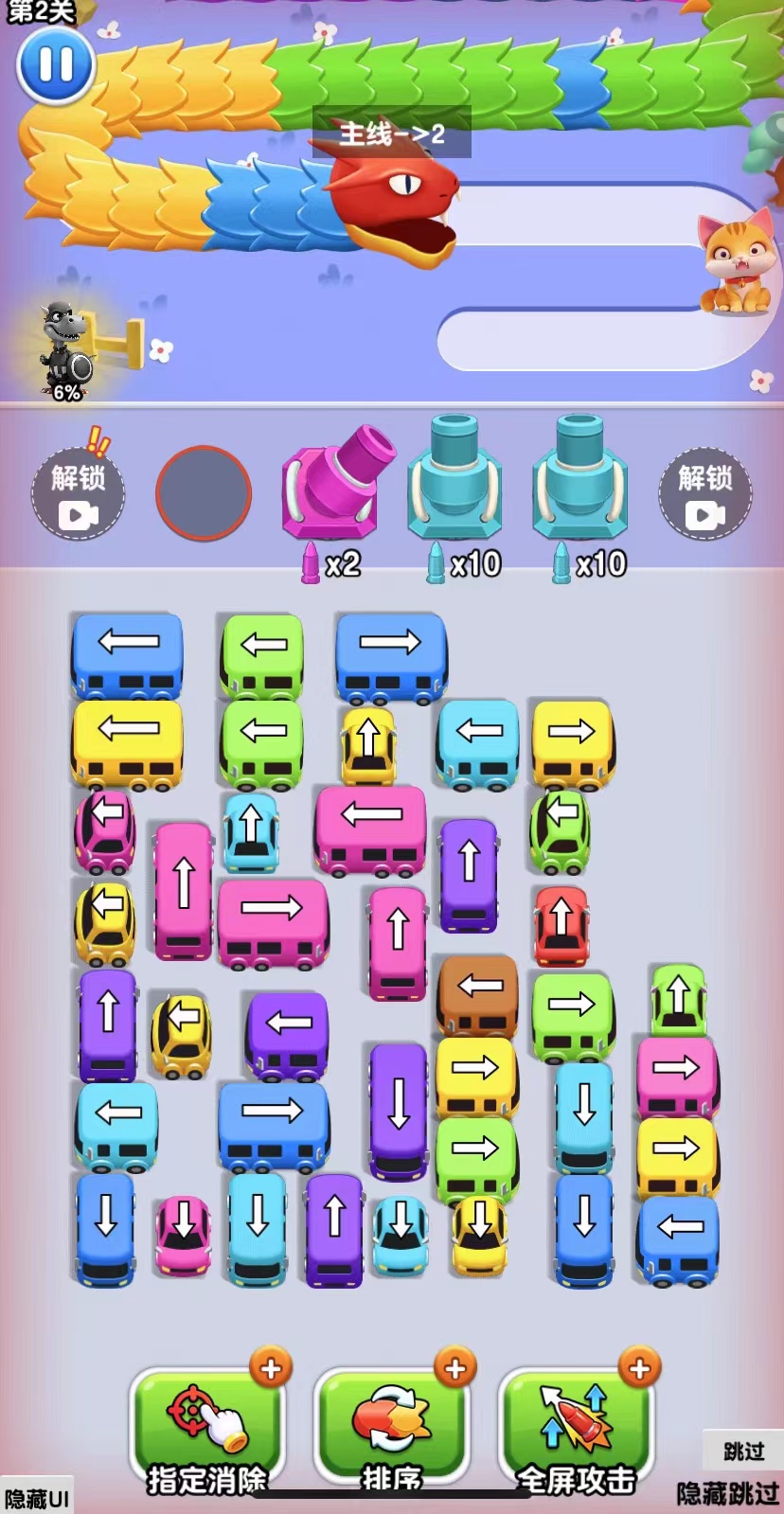Tap the green car pointing up

tap(678, 999)
